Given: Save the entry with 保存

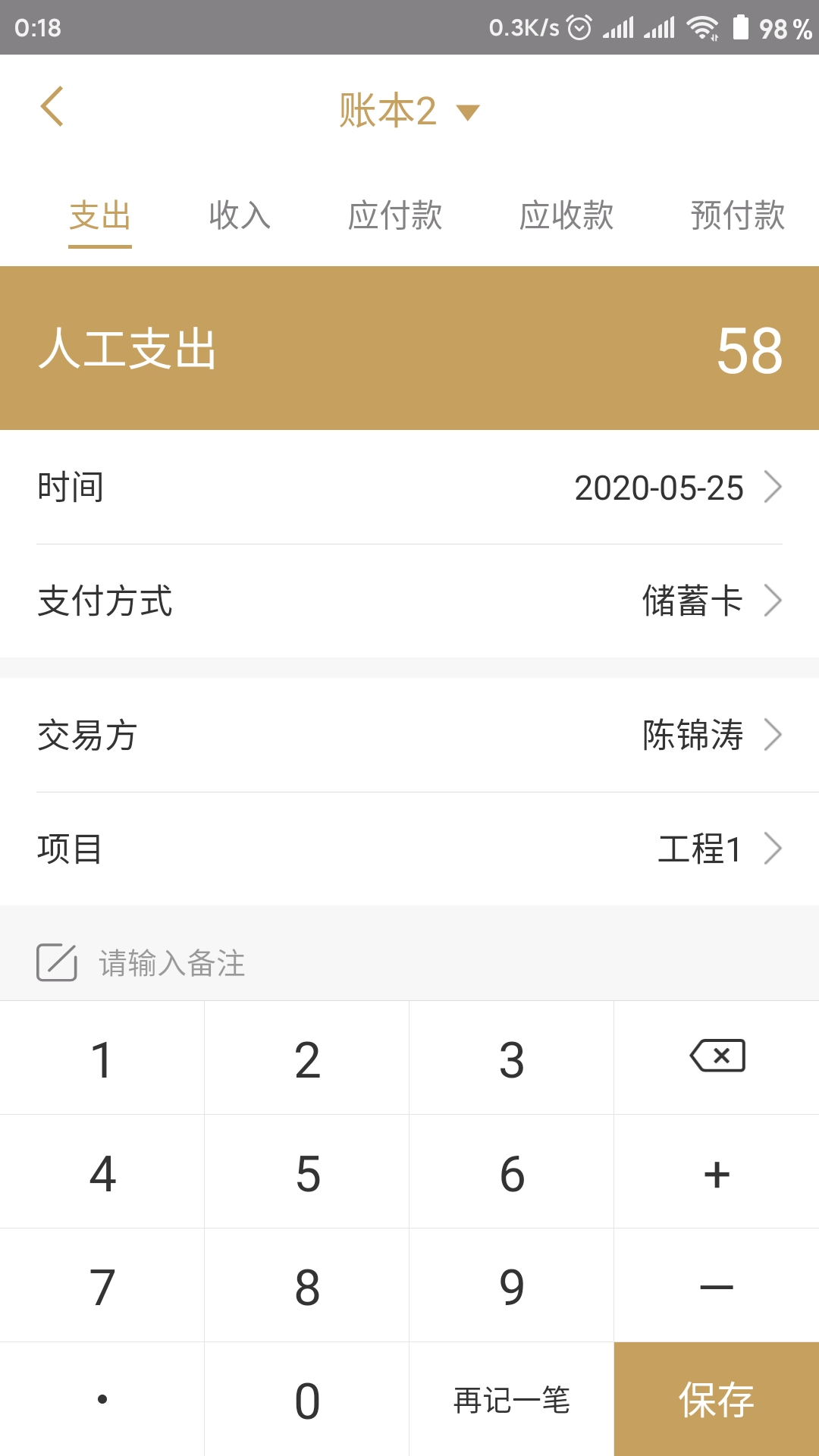Looking at the screenshot, I should [x=717, y=1399].
